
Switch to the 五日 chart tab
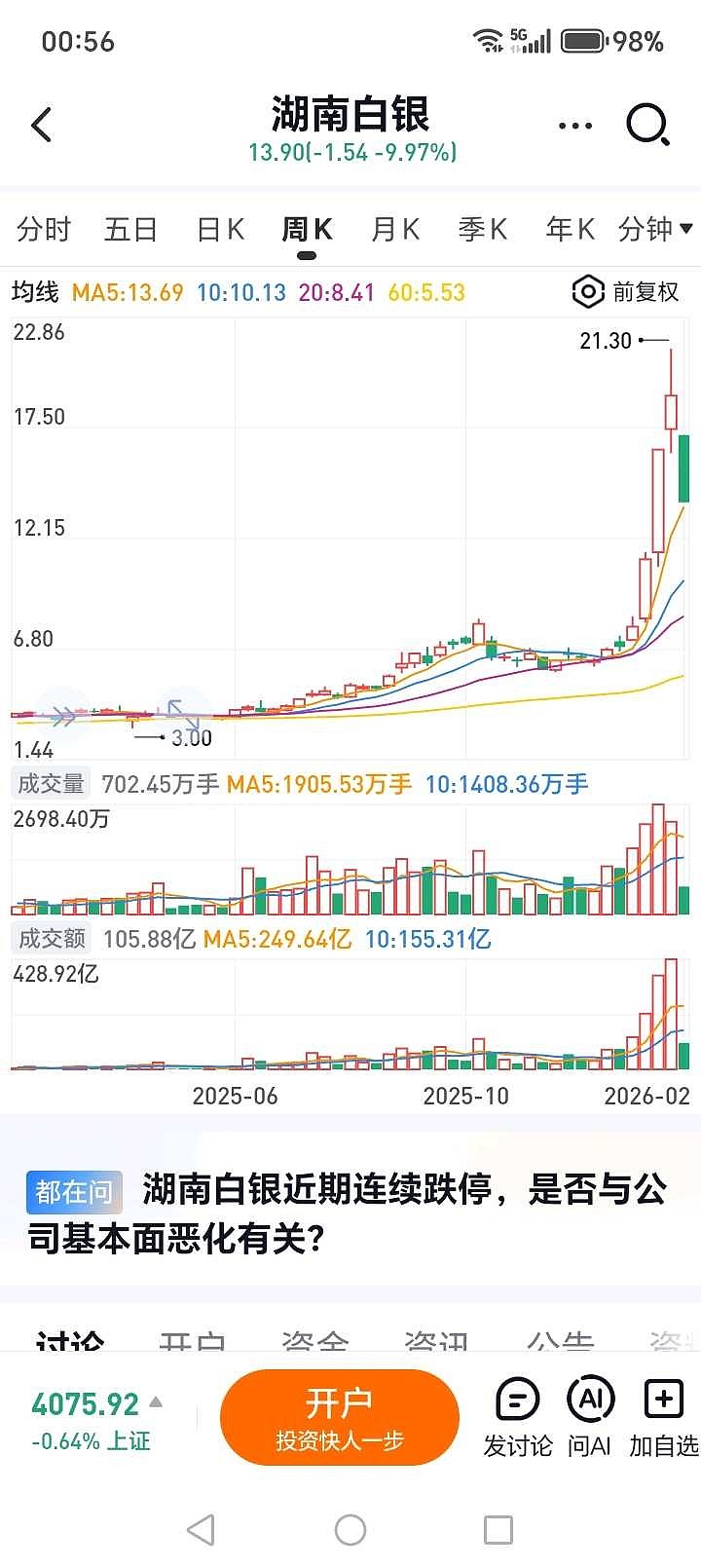pyautogui.click(x=130, y=230)
